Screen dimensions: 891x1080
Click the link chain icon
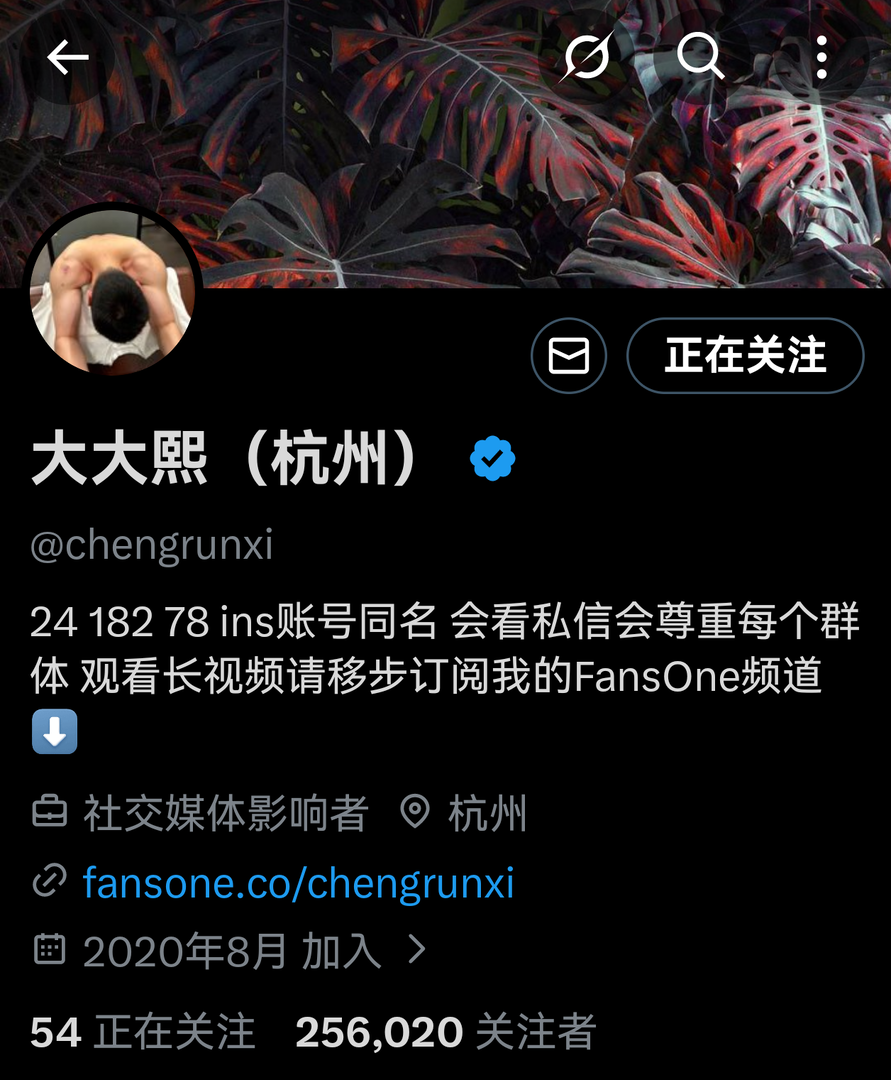point(52,883)
